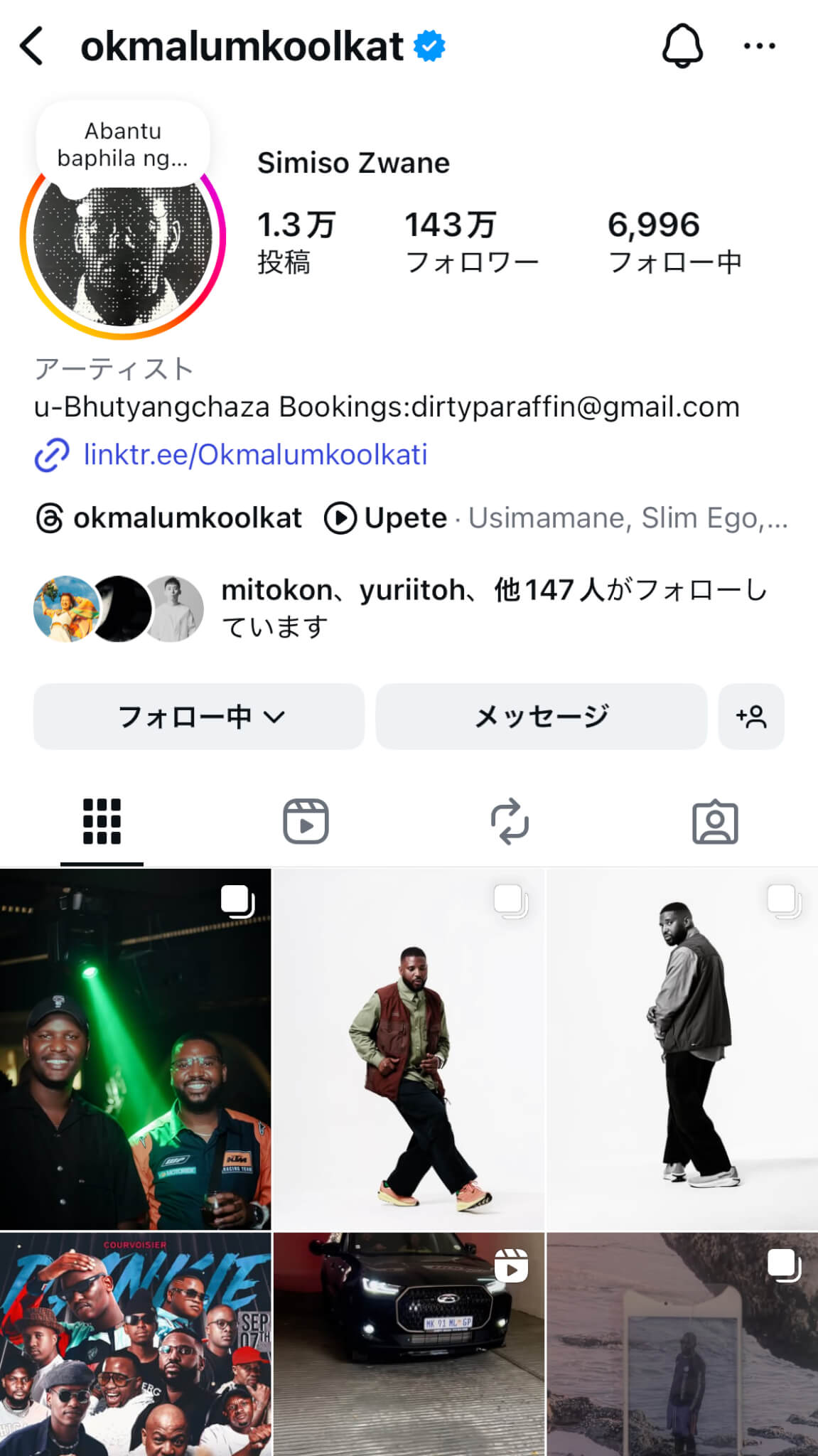Tap the メッセージ button
Image resolution: width=818 pixels, height=1456 pixels.
[541, 717]
